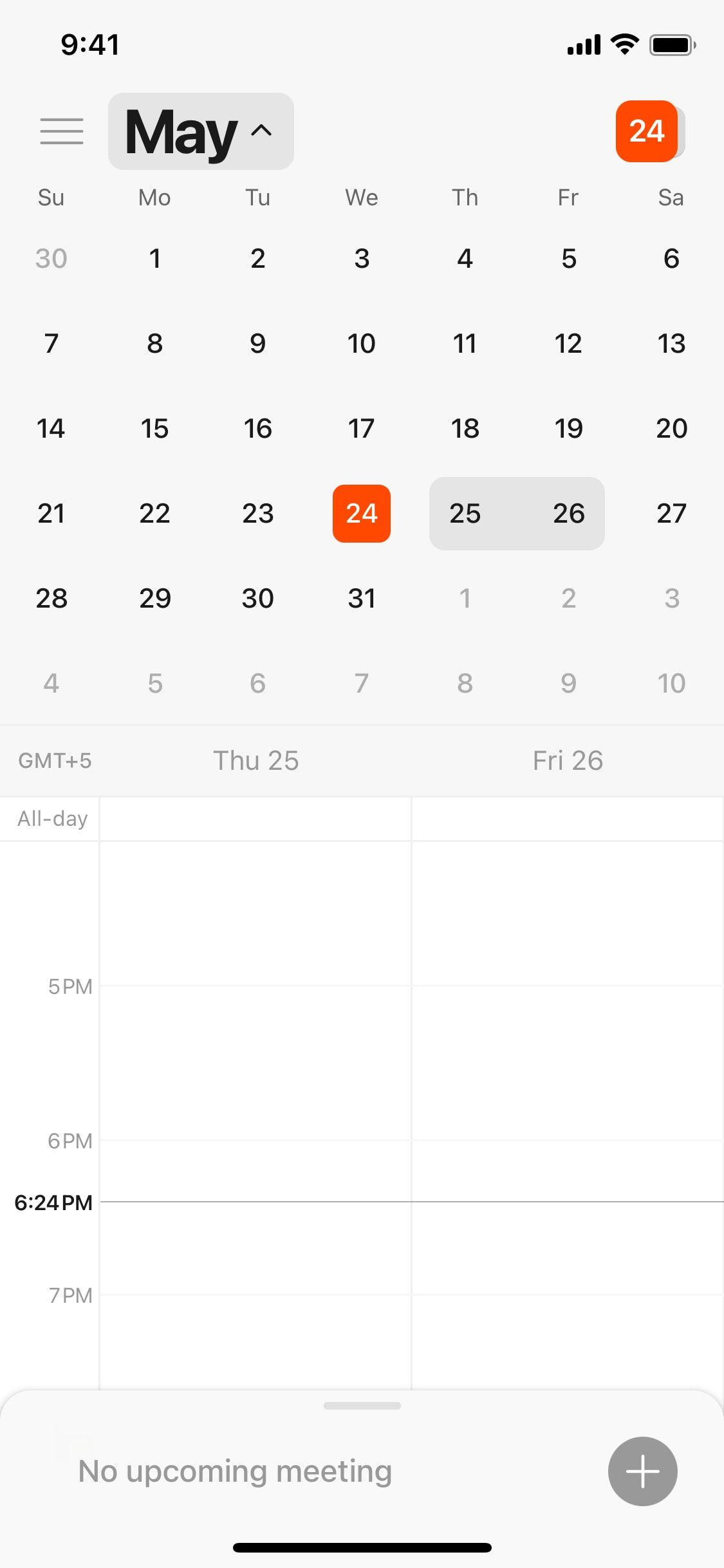Select May 31 in the month grid
The image size is (724, 1568).
click(x=362, y=599)
